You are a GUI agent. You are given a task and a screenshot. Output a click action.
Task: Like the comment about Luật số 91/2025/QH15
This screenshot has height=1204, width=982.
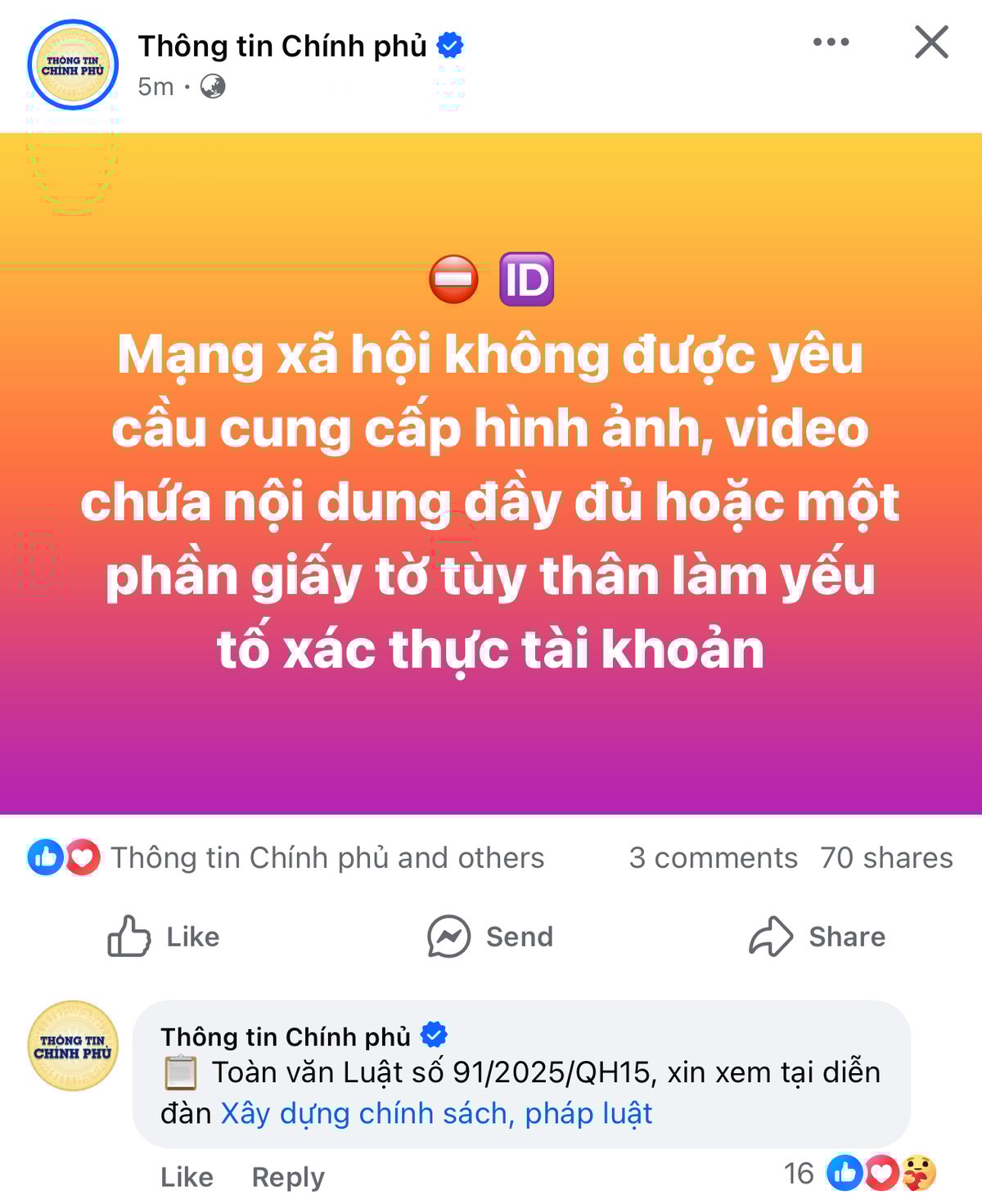[x=187, y=1176]
